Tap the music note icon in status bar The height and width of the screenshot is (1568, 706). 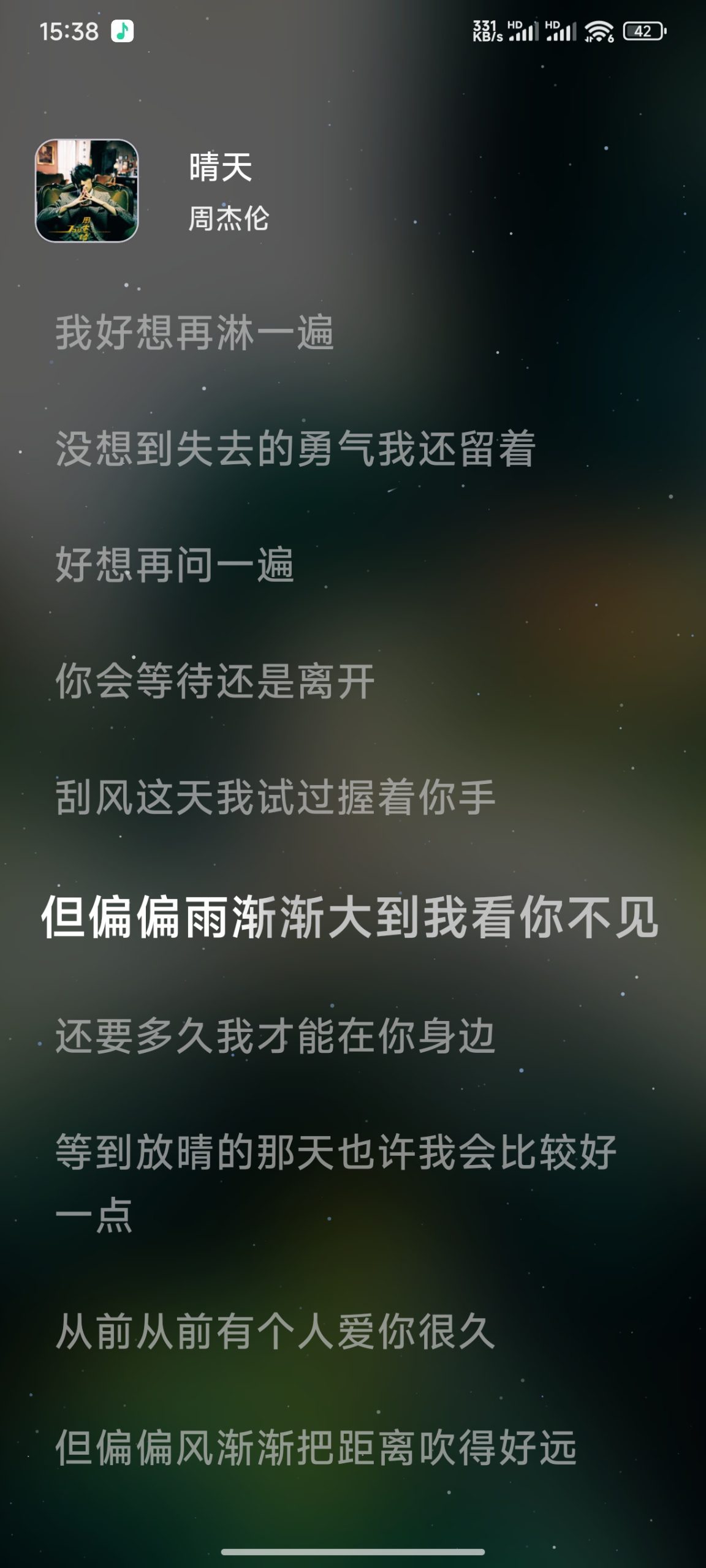(121, 31)
